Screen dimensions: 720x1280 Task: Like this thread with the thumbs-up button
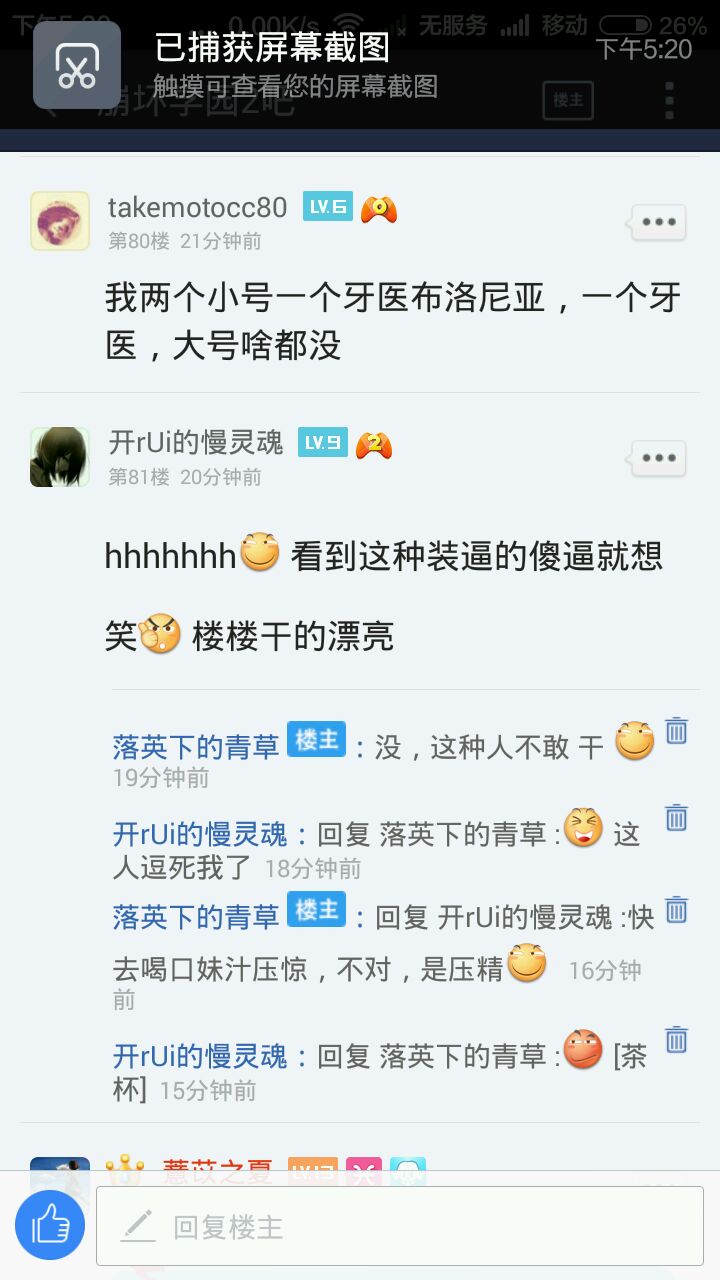click(50, 1225)
